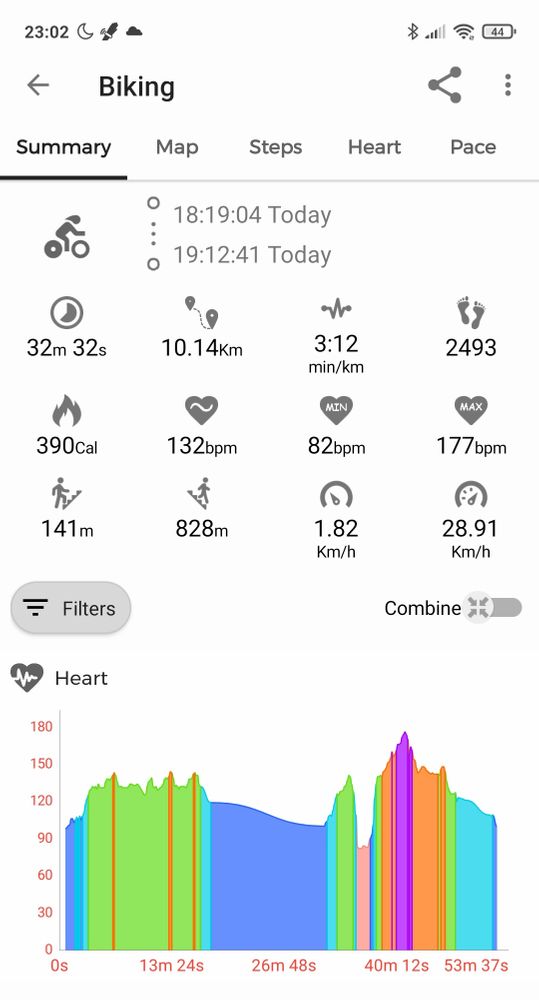This screenshot has height=1000, width=539.
Task: Switch to the Steps tab
Action: pyautogui.click(x=276, y=147)
